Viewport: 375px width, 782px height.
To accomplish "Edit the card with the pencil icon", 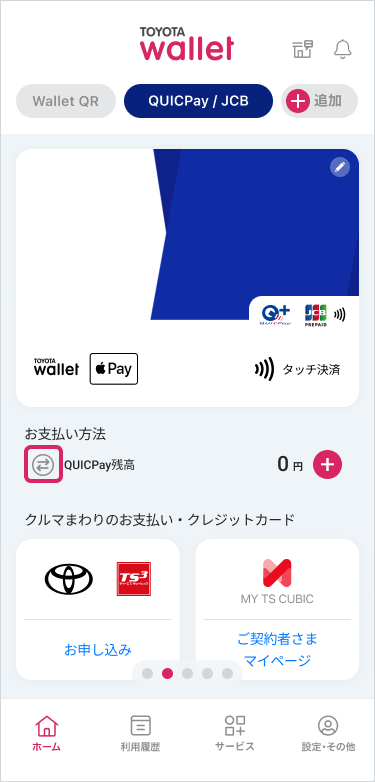I will coord(340,168).
